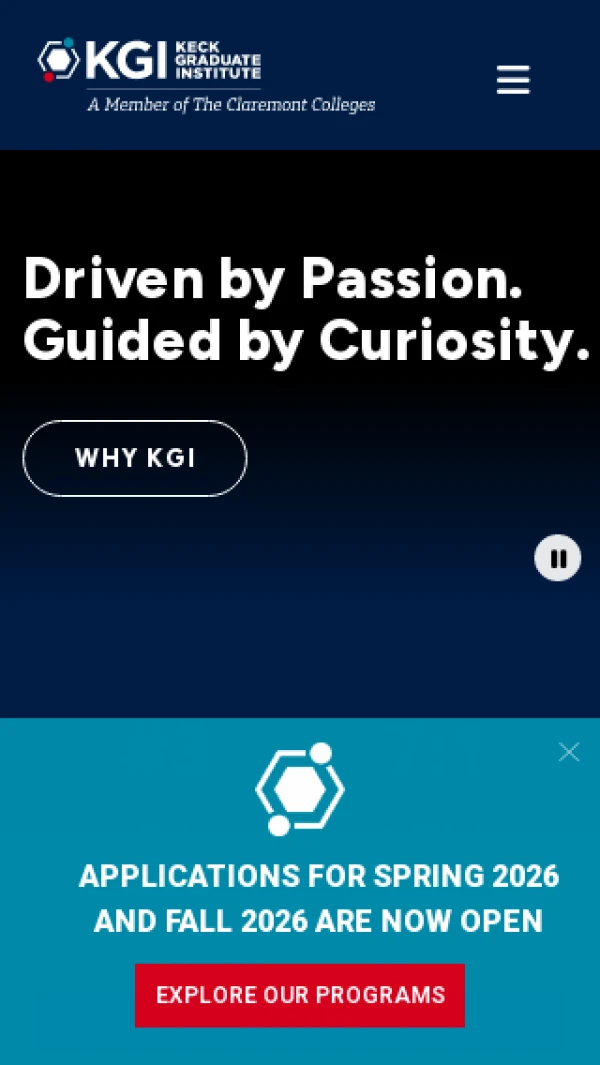
Task: Open the hamburger navigation menu
Action: (513, 80)
